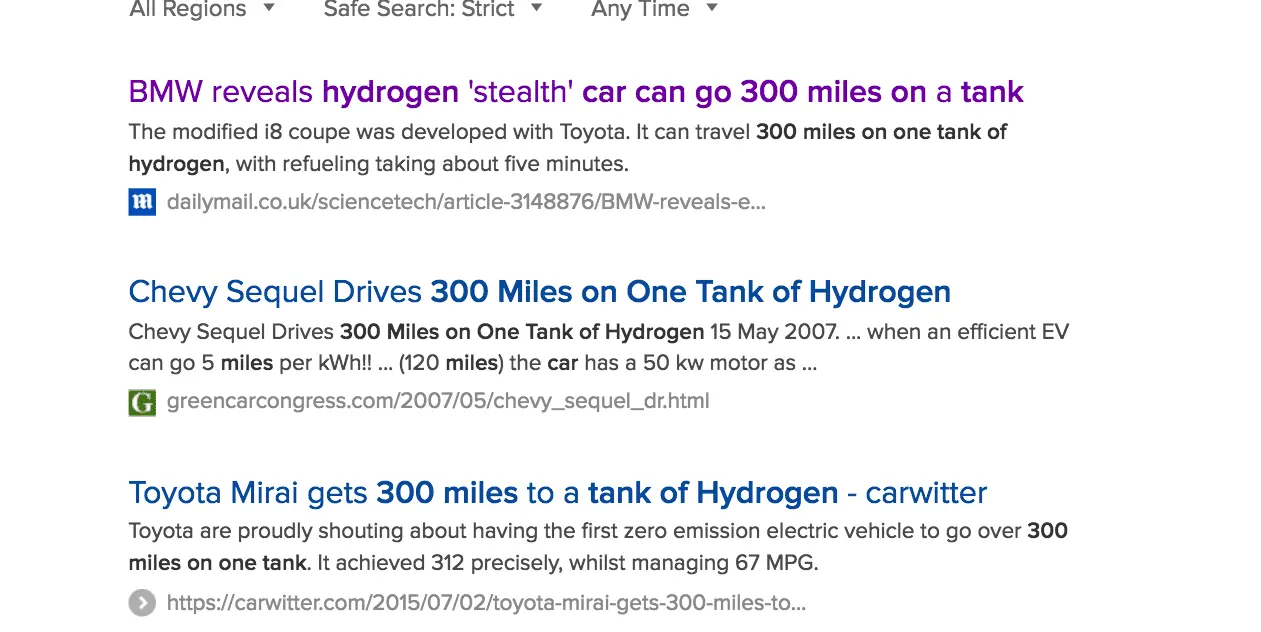Visit the dailymail.co.uk article URL
Screen dimensions: 1261x632
pyautogui.click(x=465, y=202)
